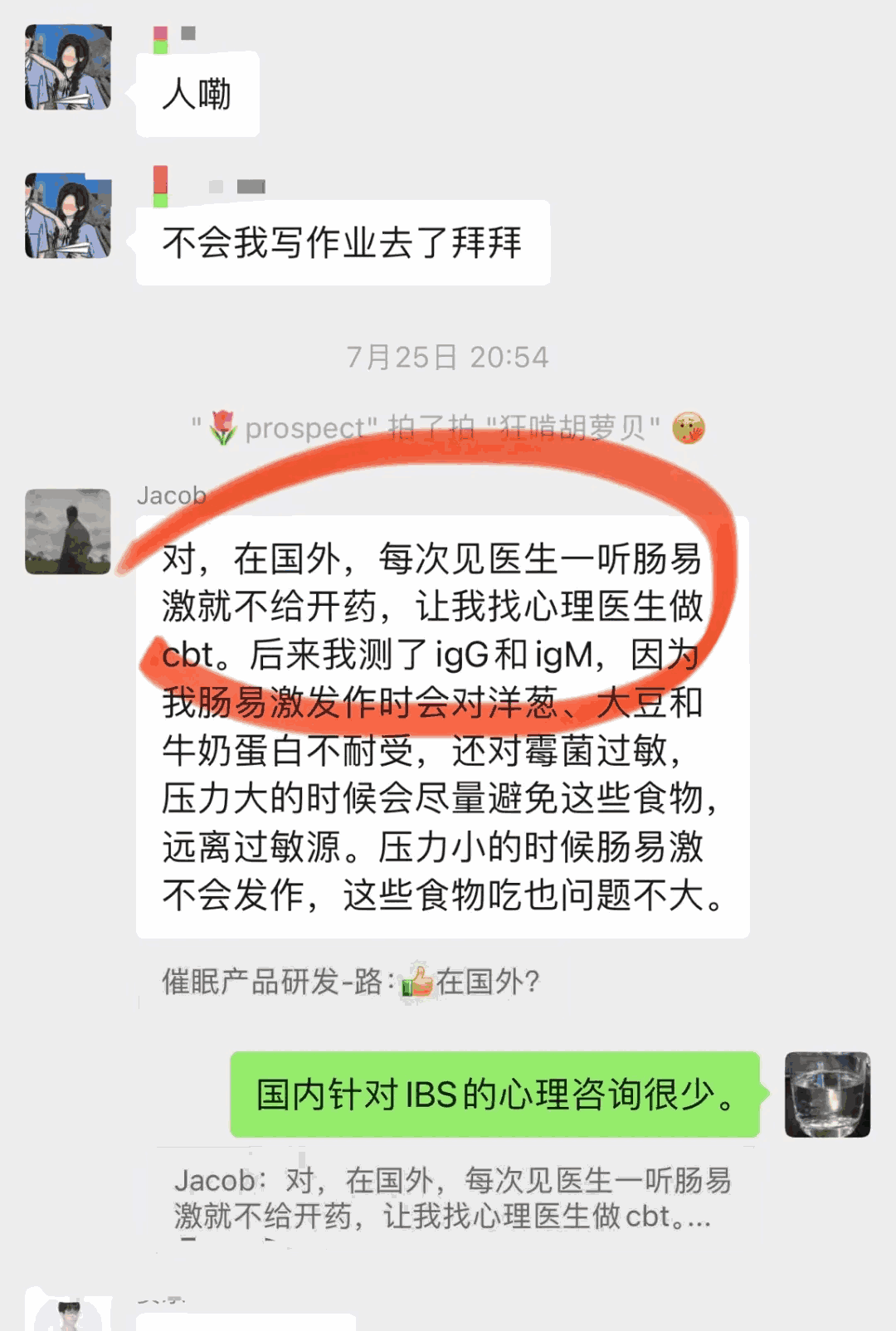Open Jacob's profile from his avatar

click(x=68, y=532)
